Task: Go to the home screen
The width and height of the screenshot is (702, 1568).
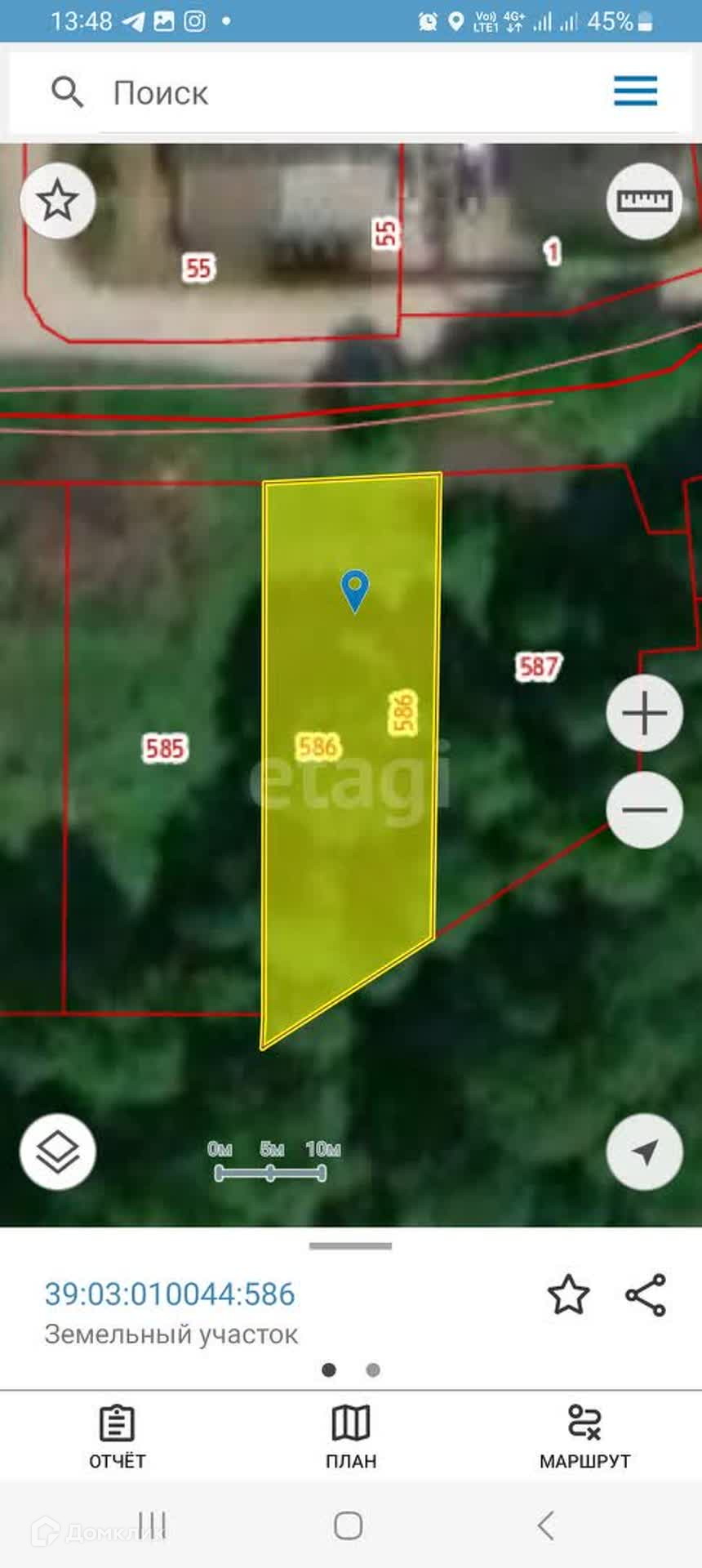Action: coord(349,1526)
